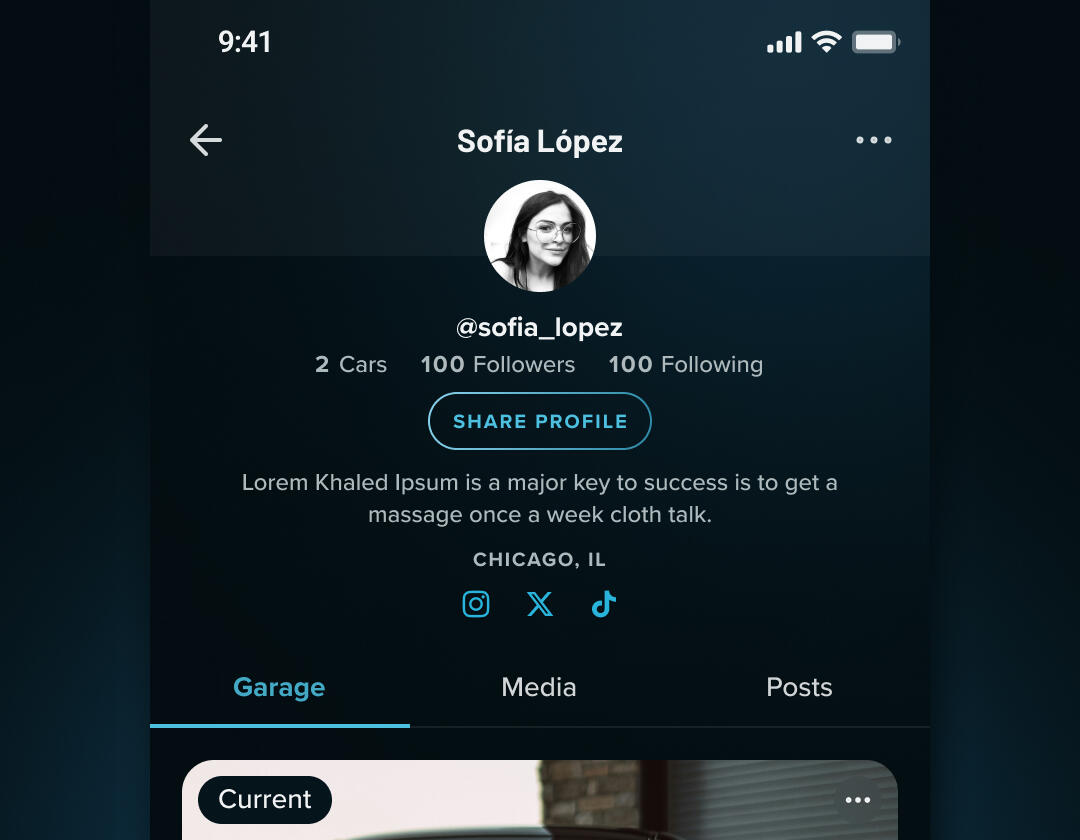The height and width of the screenshot is (840, 1080).
Task: Open options menu on Current car card
Action: pos(857,800)
